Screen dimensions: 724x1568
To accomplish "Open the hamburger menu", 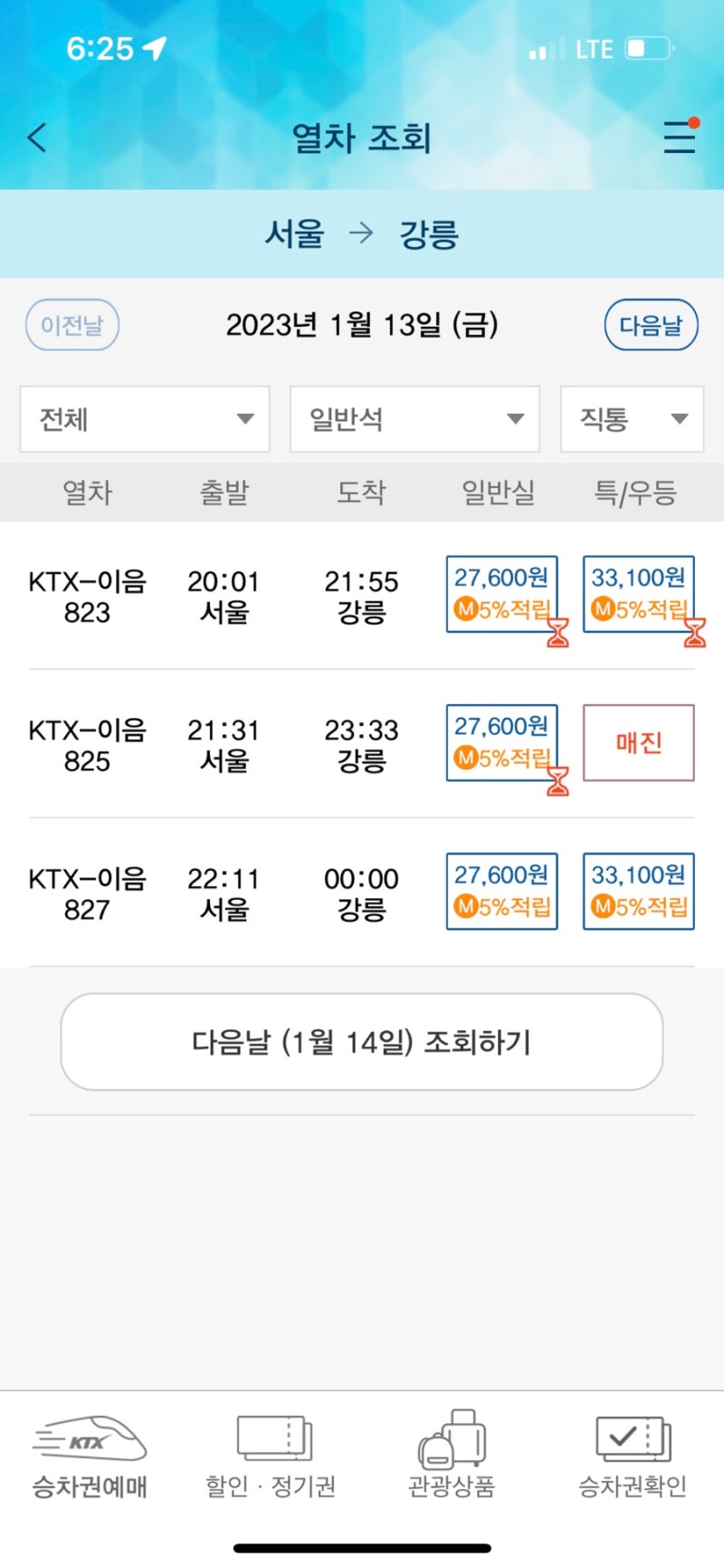I will (680, 137).
